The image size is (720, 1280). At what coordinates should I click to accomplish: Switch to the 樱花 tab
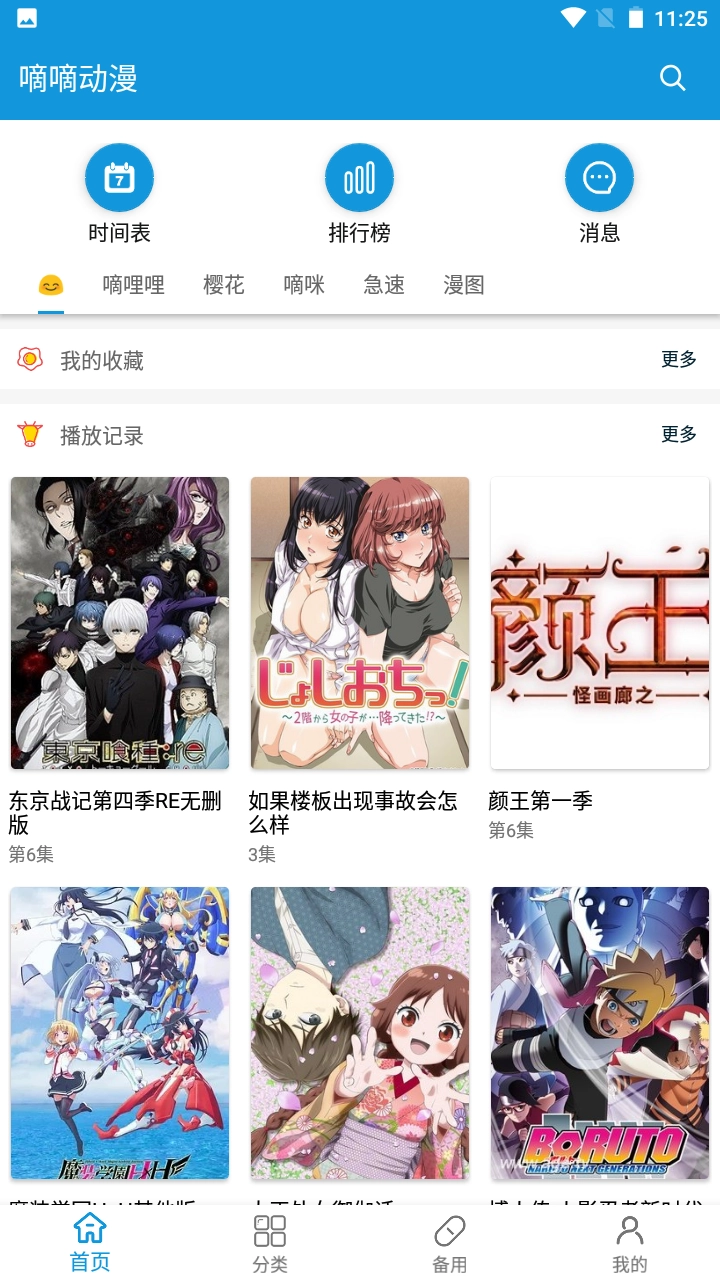pyautogui.click(x=222, y=285)
